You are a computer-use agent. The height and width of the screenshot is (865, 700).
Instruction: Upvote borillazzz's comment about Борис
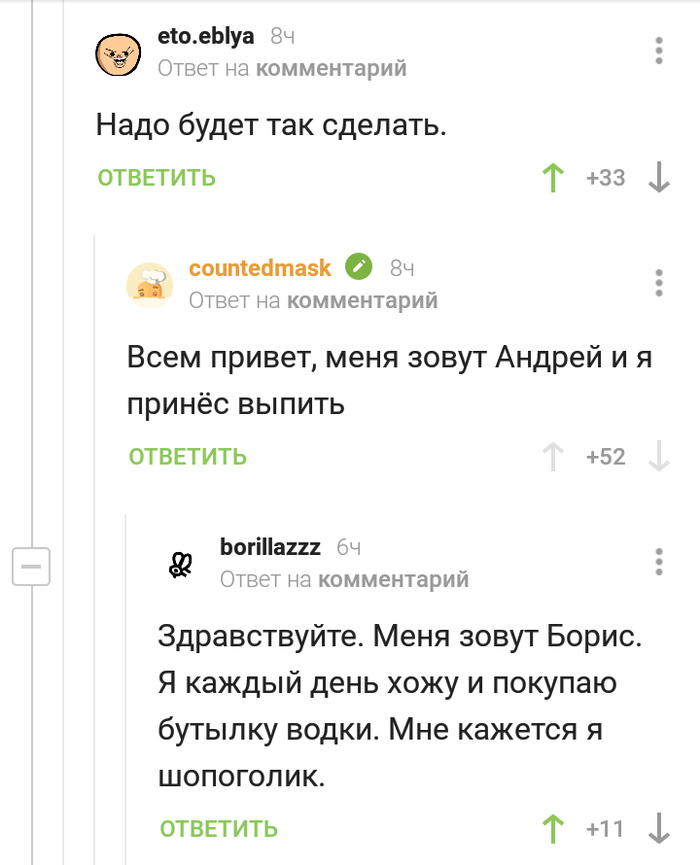(x=551, y=828)
